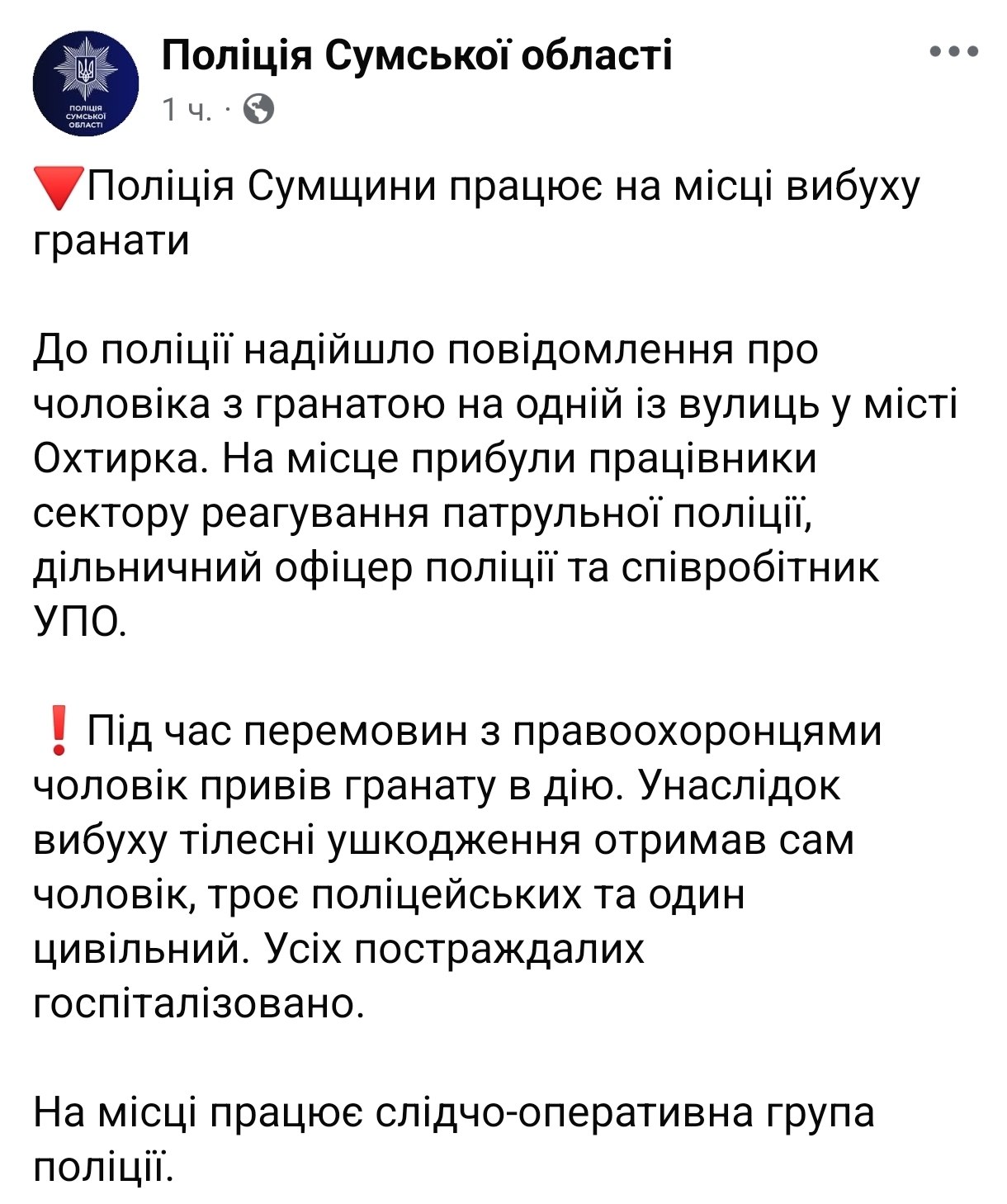Tap the 1 ч. post timestamp
This screenshot has width=1007, height=1204.
[187, 109]
